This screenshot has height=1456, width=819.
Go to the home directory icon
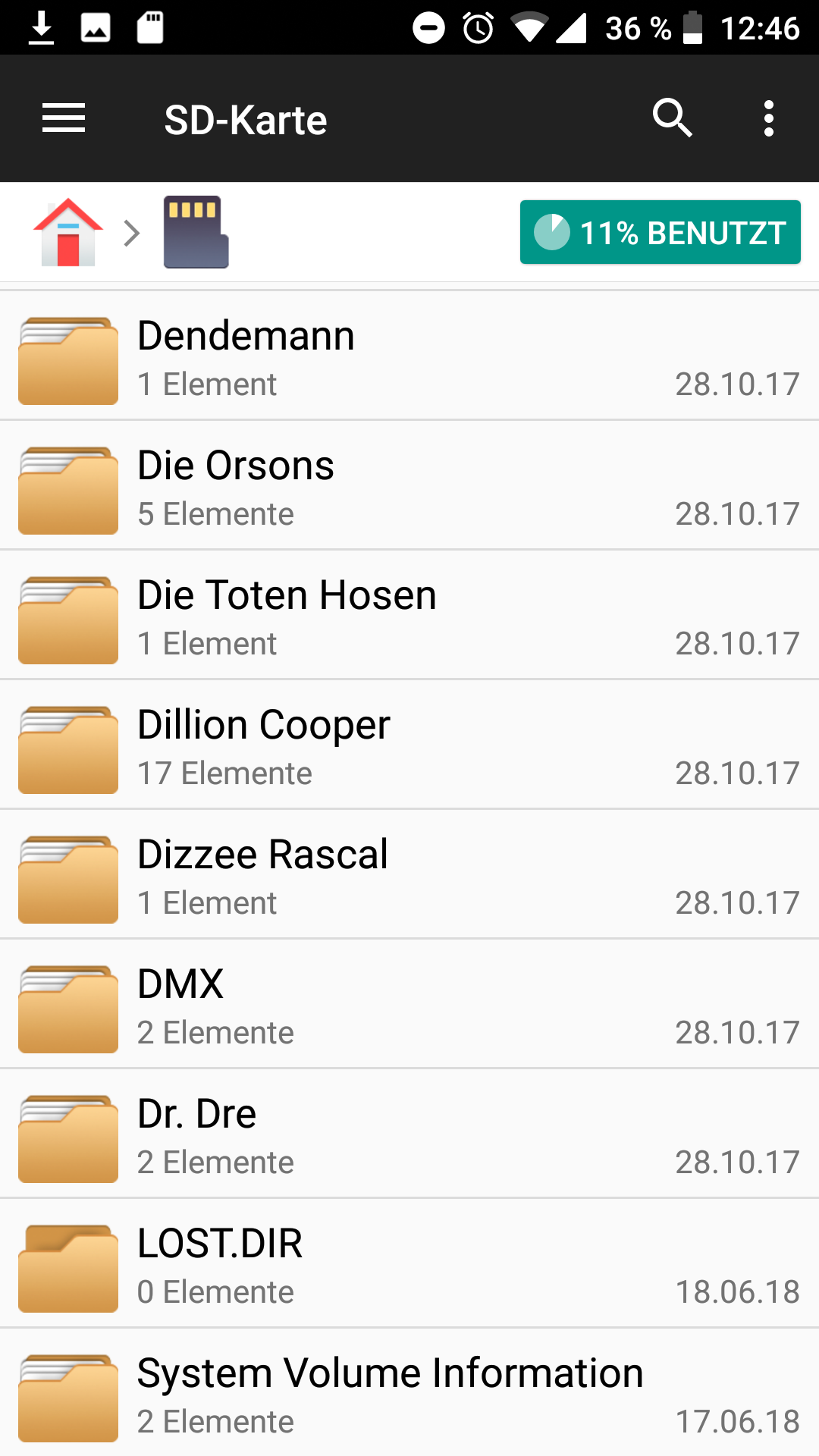(x=68, y=232)
